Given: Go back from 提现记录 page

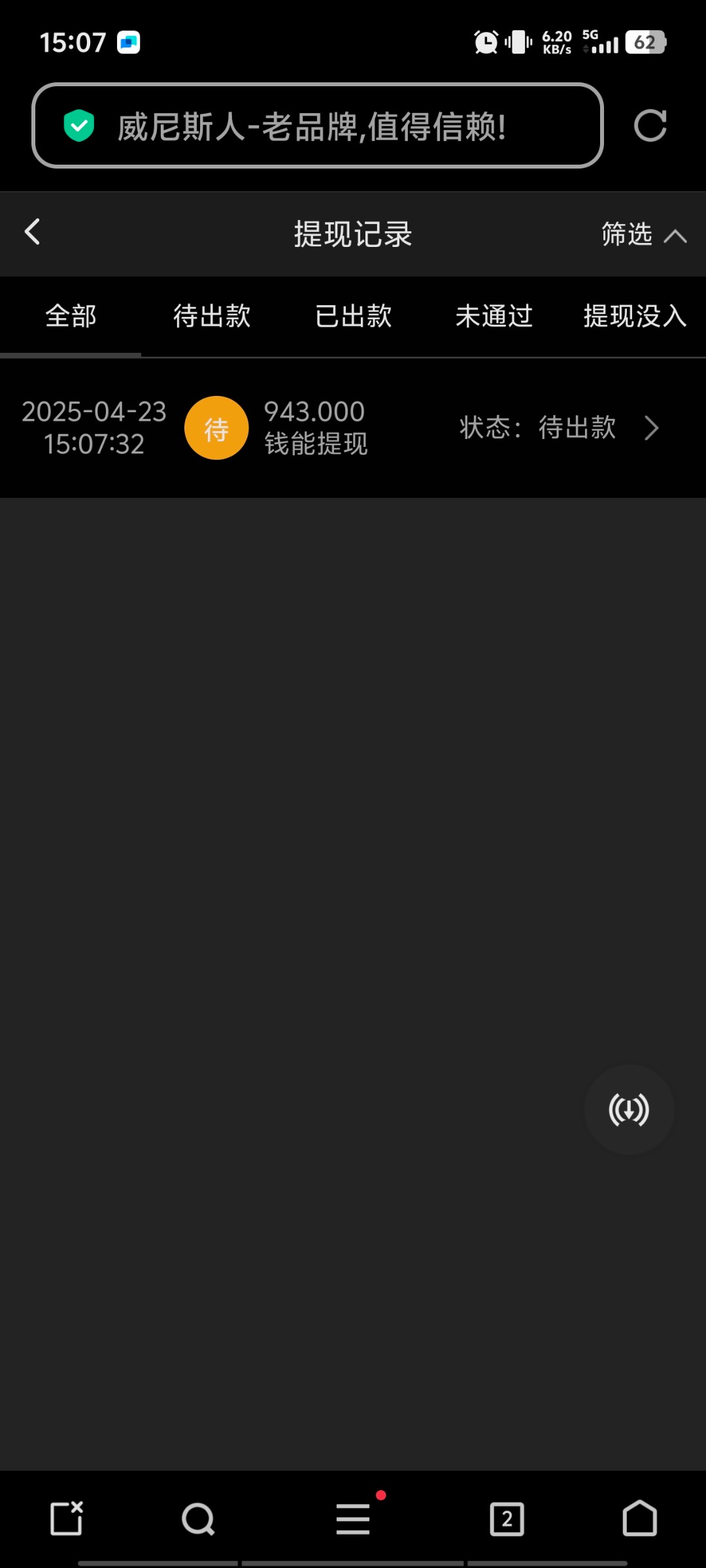Looking at the screenshot, I should pyautogui.click(x=32, y=232).
